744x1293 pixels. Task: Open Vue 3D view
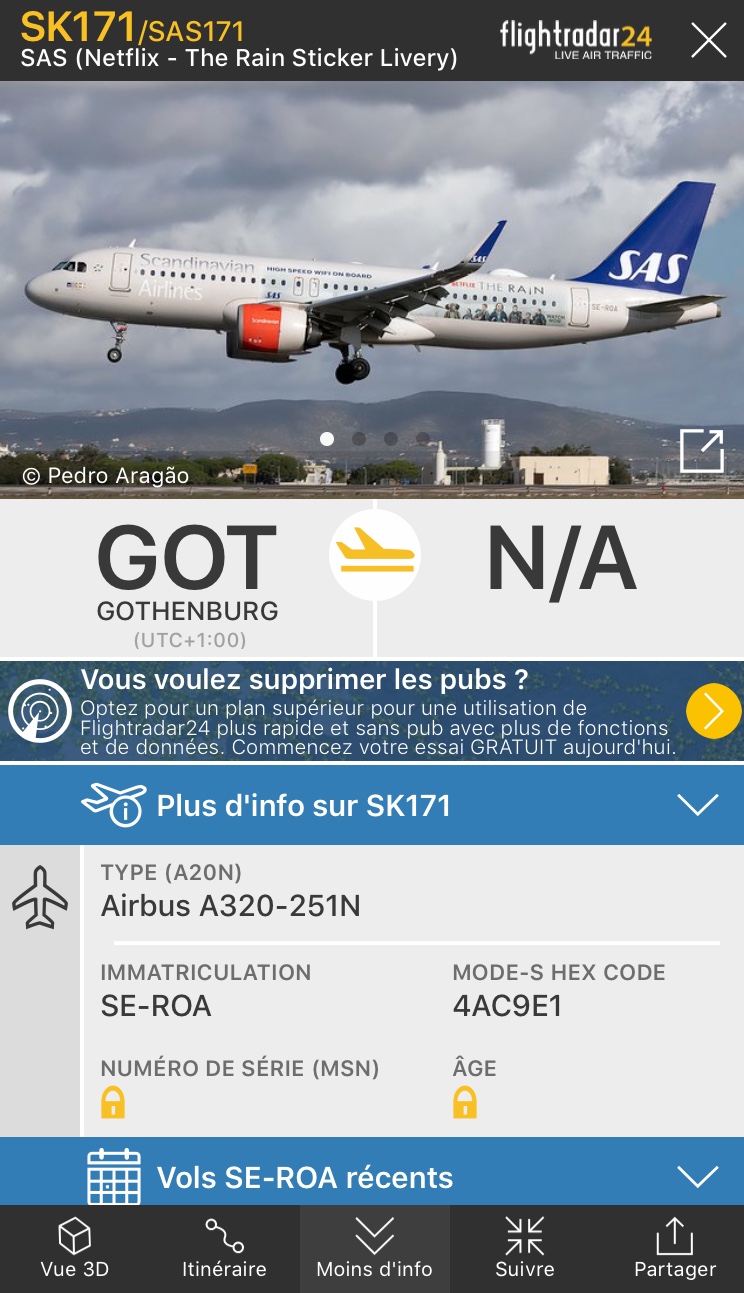click(x=75, y=1248)
